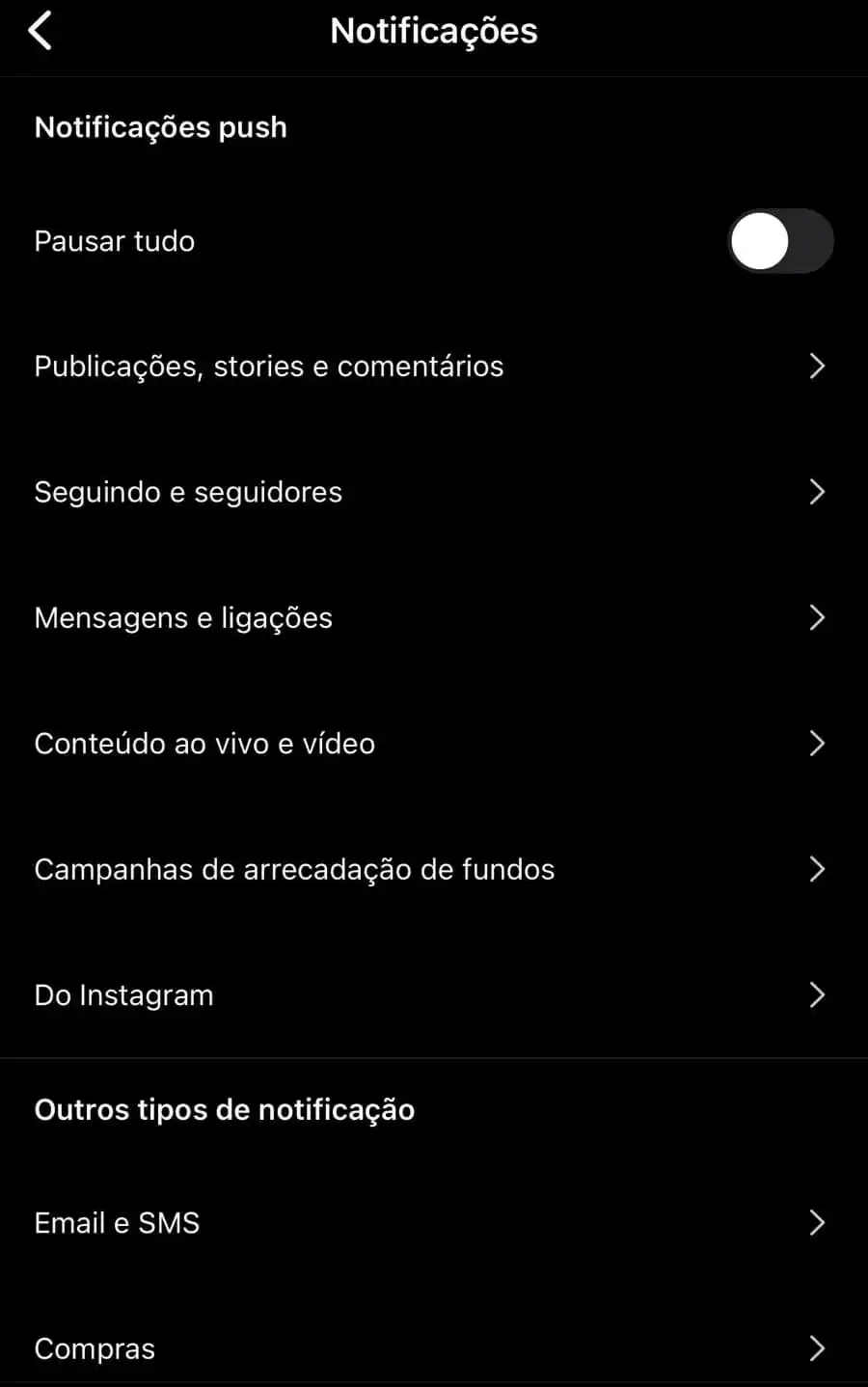Select the chevron next to Compras
The height and width of the screenshot is (1387, 868).
tap(818, 1348)
